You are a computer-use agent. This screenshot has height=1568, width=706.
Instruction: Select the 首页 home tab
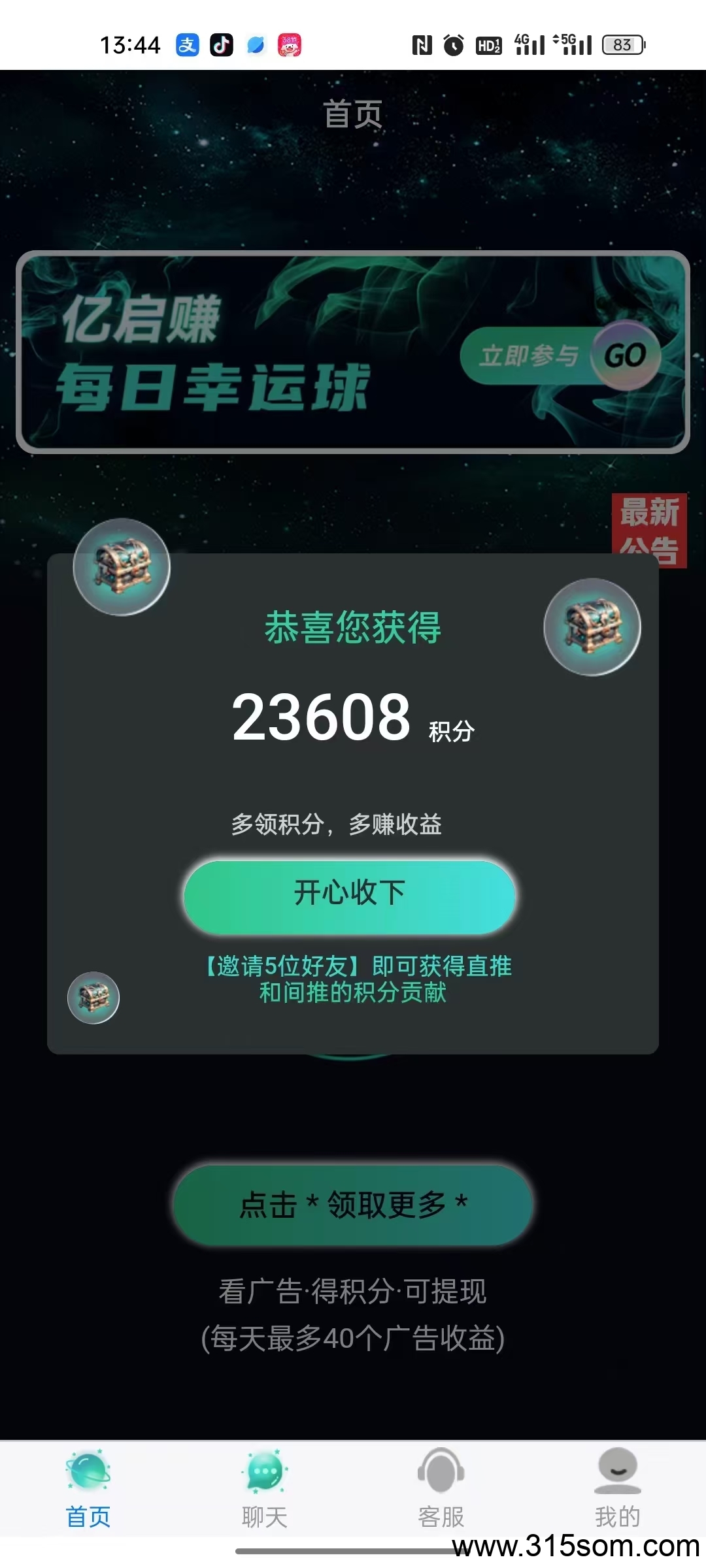pos(88,1491)
